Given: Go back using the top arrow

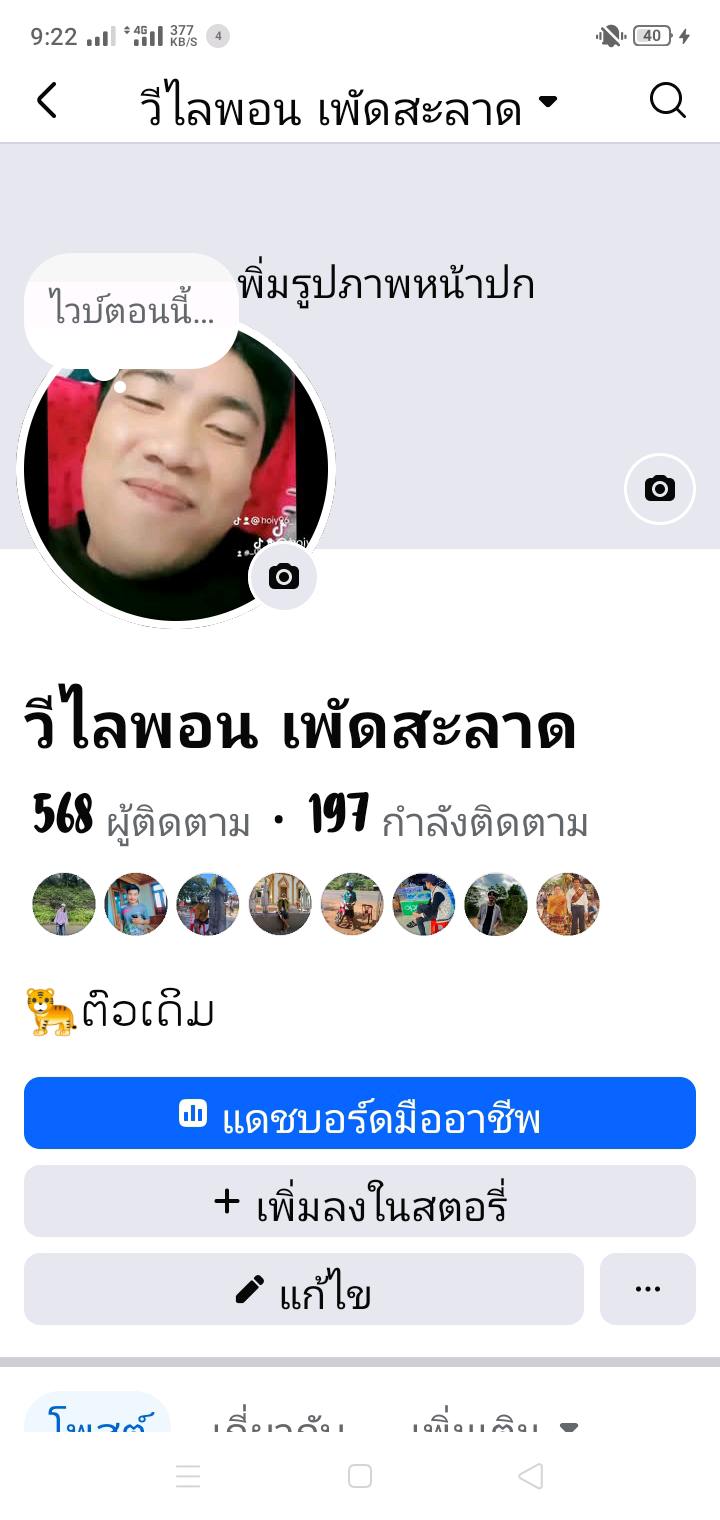Looking at the screenshot, I should [x=47, y=101].
